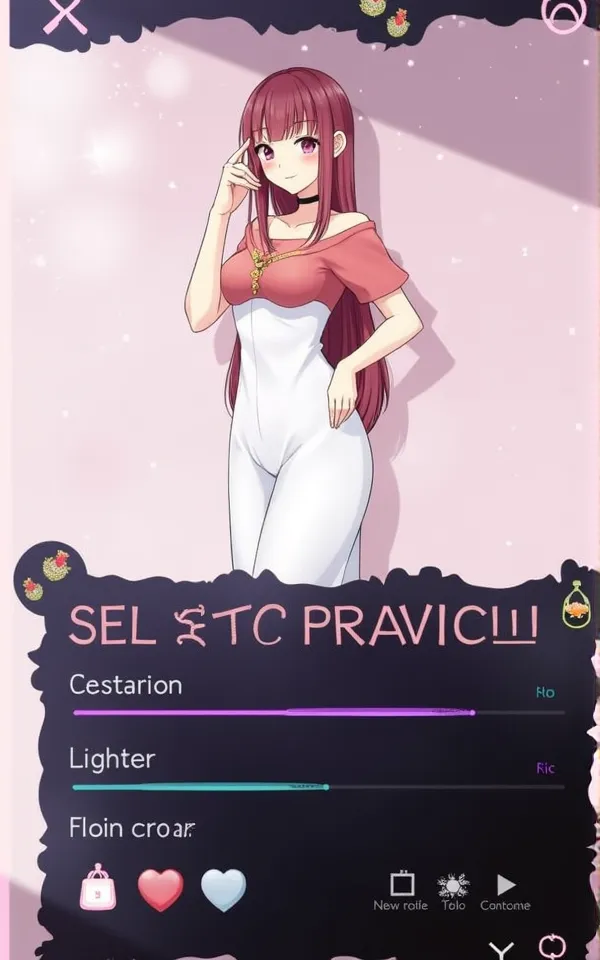Tap the circular icon at top right
This screenshot has width=600, height=960.
560,14
